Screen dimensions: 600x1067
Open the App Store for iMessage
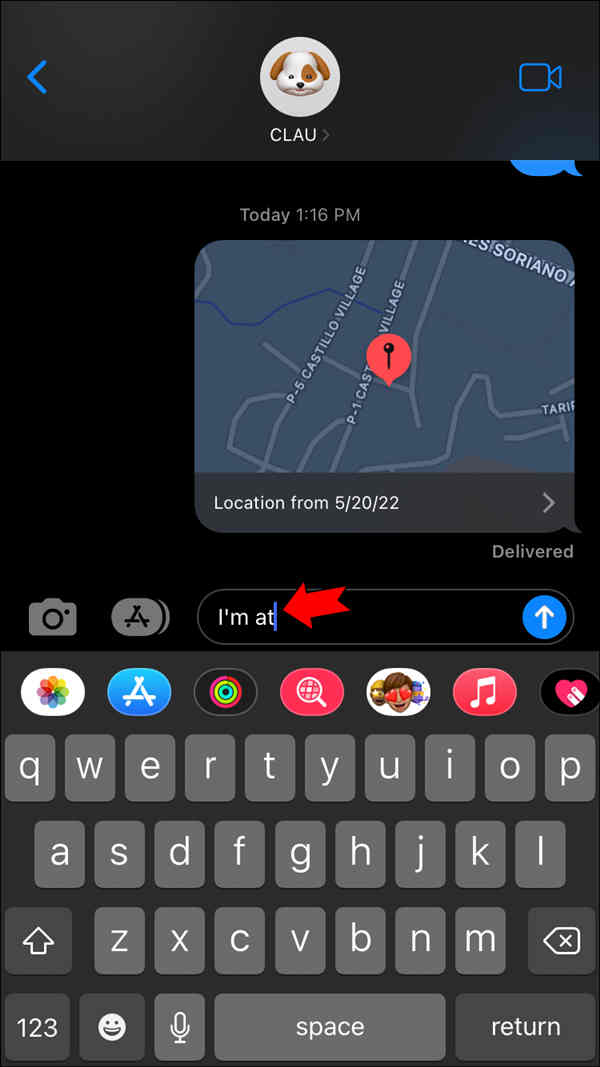pyautogui.click(x=139, y=691)
